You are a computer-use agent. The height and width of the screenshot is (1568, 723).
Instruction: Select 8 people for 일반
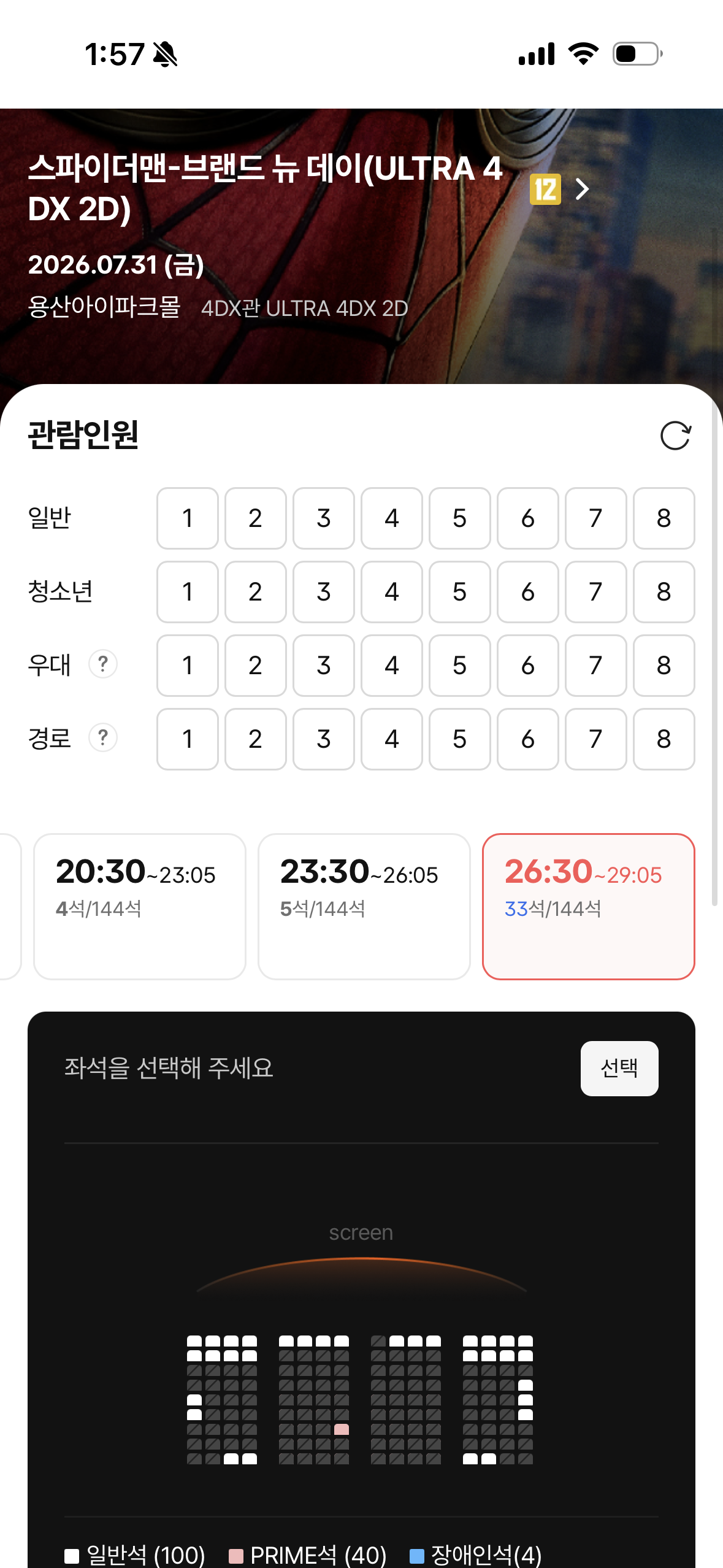tap(664, 518)
